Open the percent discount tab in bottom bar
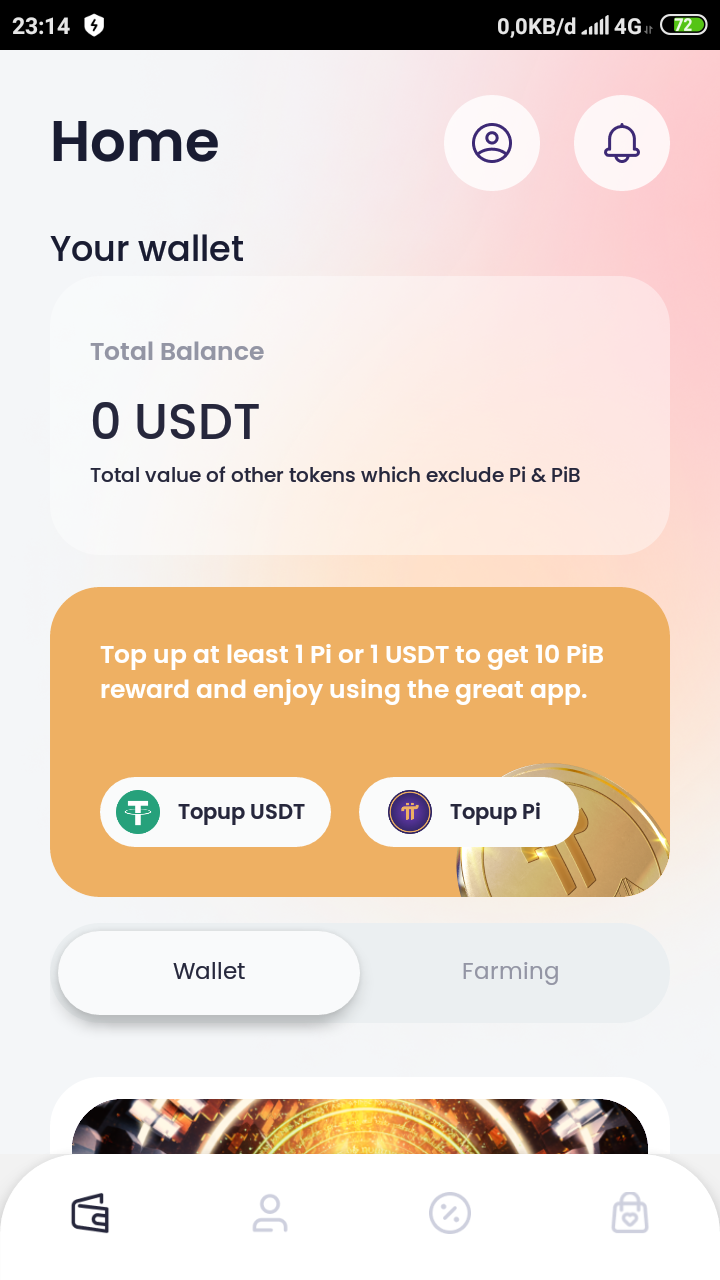 coord(450,1214)
